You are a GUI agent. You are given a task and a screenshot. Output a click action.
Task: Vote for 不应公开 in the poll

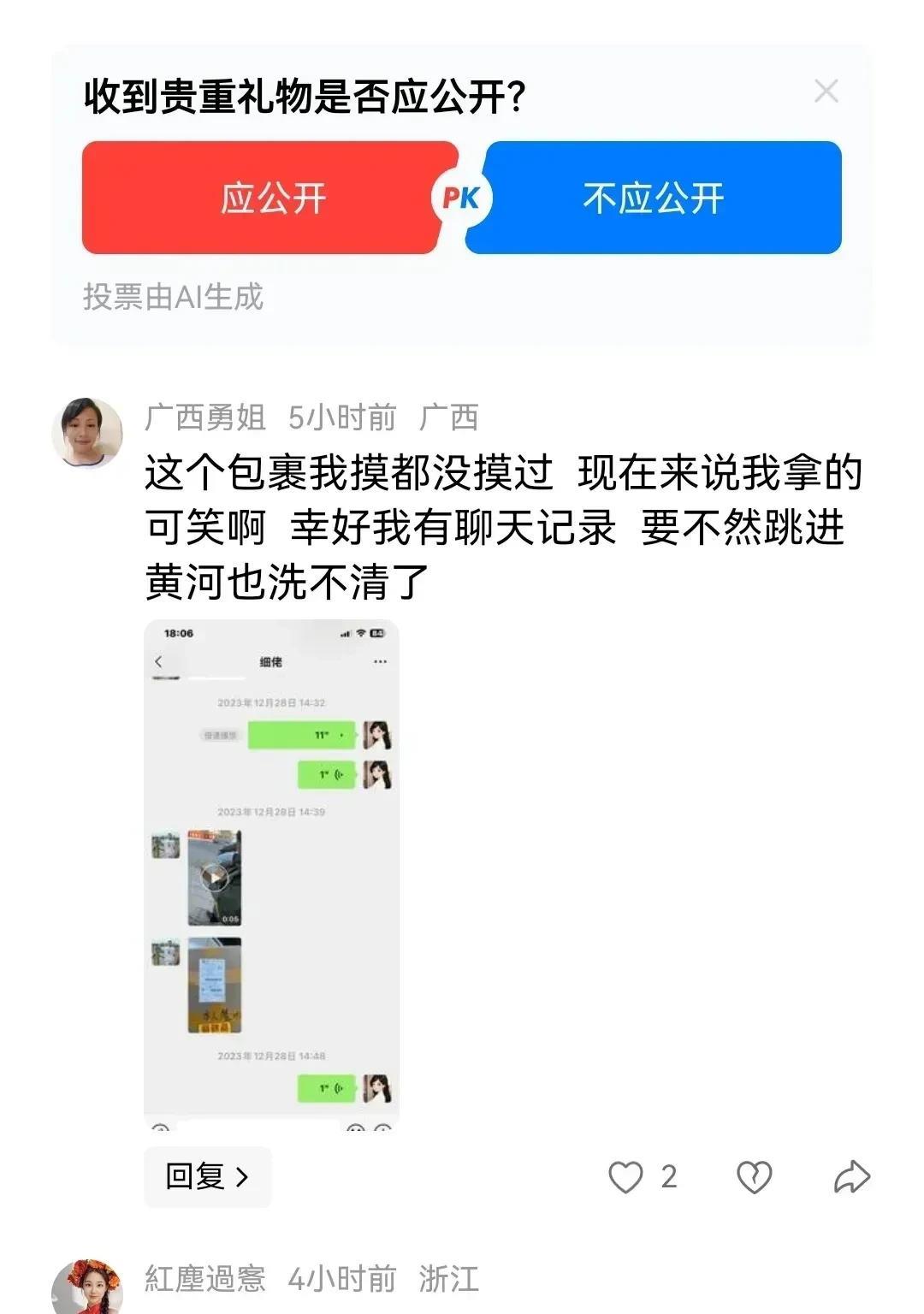coord(652,199)
